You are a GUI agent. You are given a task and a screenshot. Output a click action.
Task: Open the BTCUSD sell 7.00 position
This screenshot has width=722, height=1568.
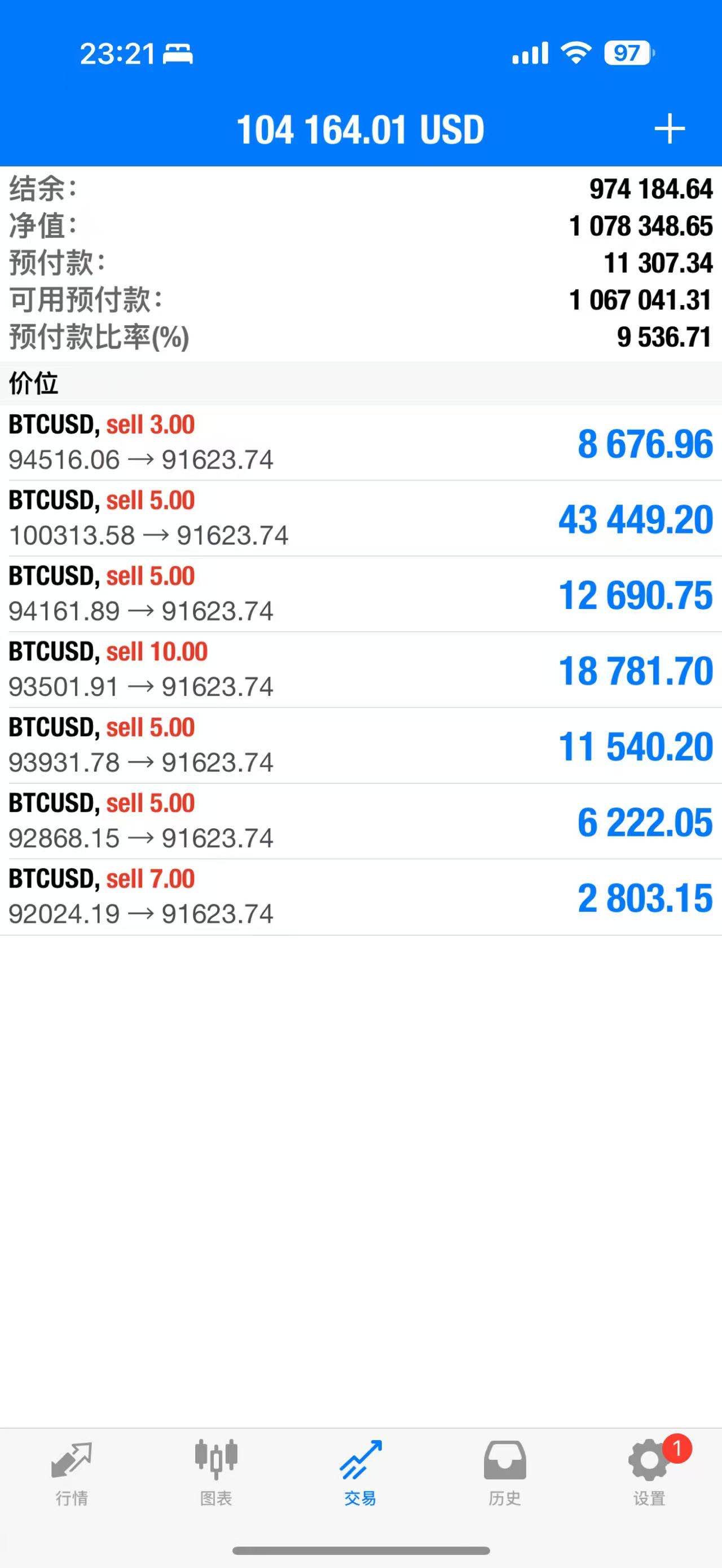coord(360,896)
